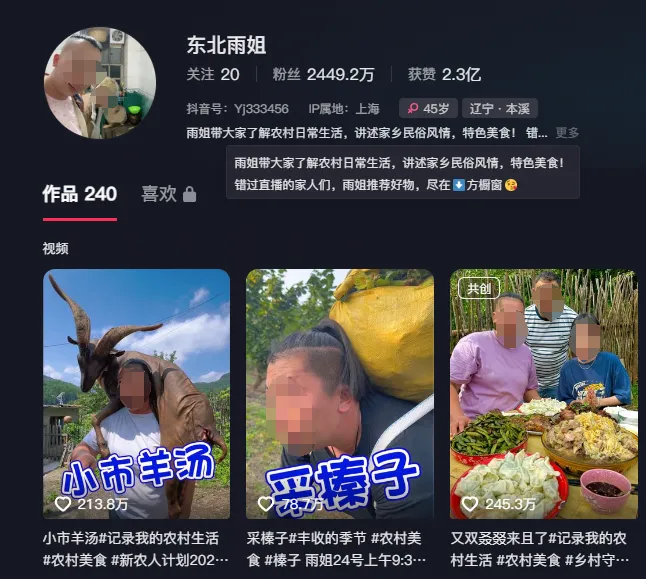
Task: View the 关注 20 following list
Action: 213,75
